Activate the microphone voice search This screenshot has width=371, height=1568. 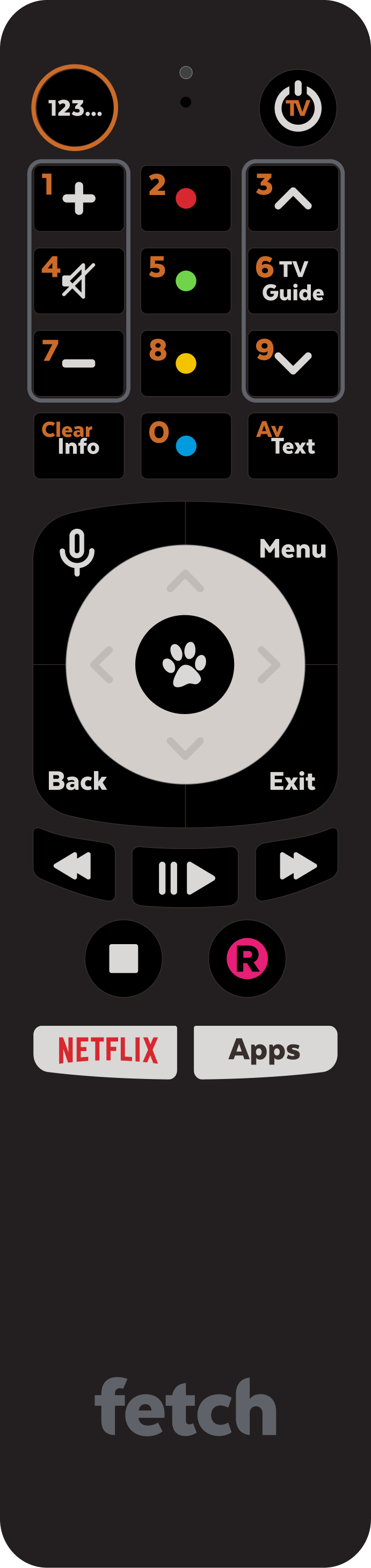click(x=77, y=551)
